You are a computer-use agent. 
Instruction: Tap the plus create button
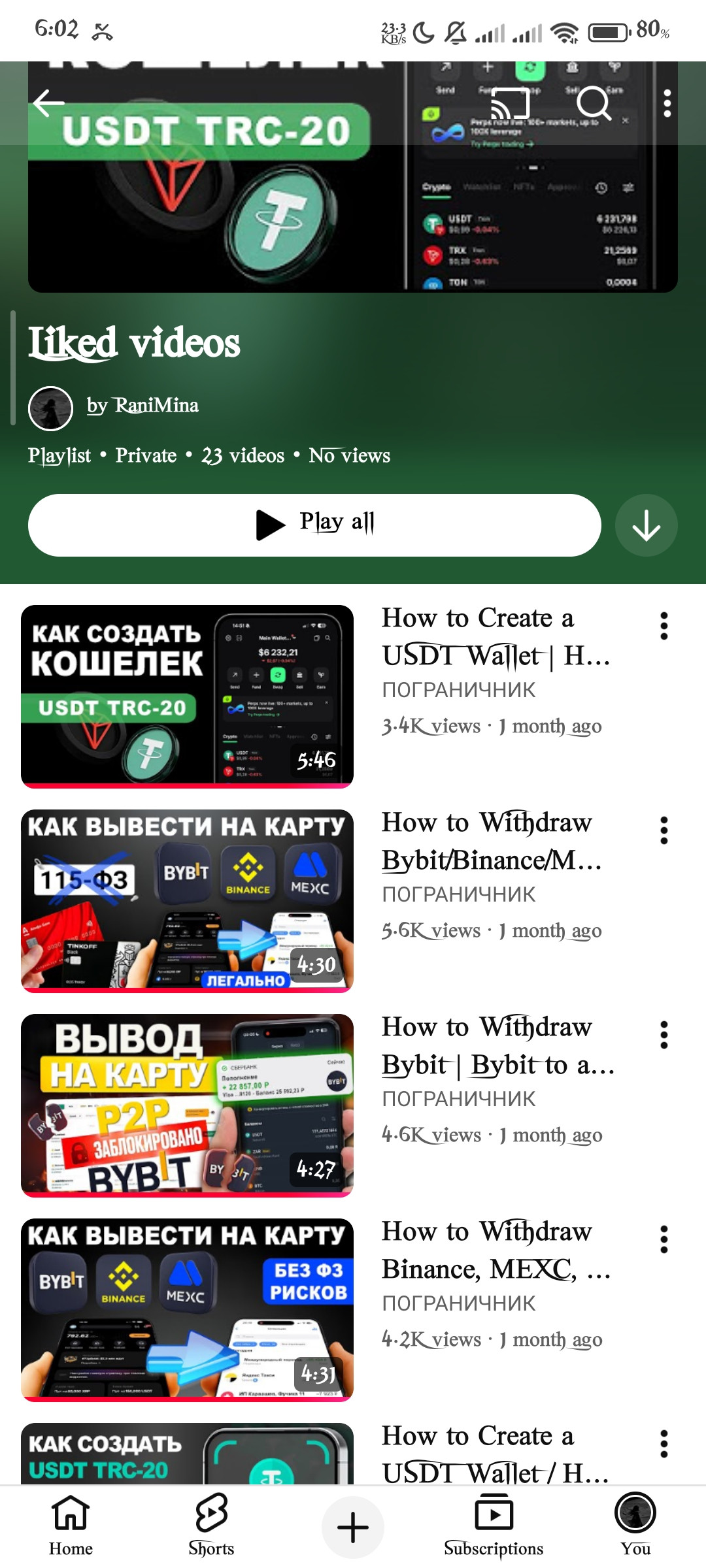pyautogui.click(x=353, y=1527)
